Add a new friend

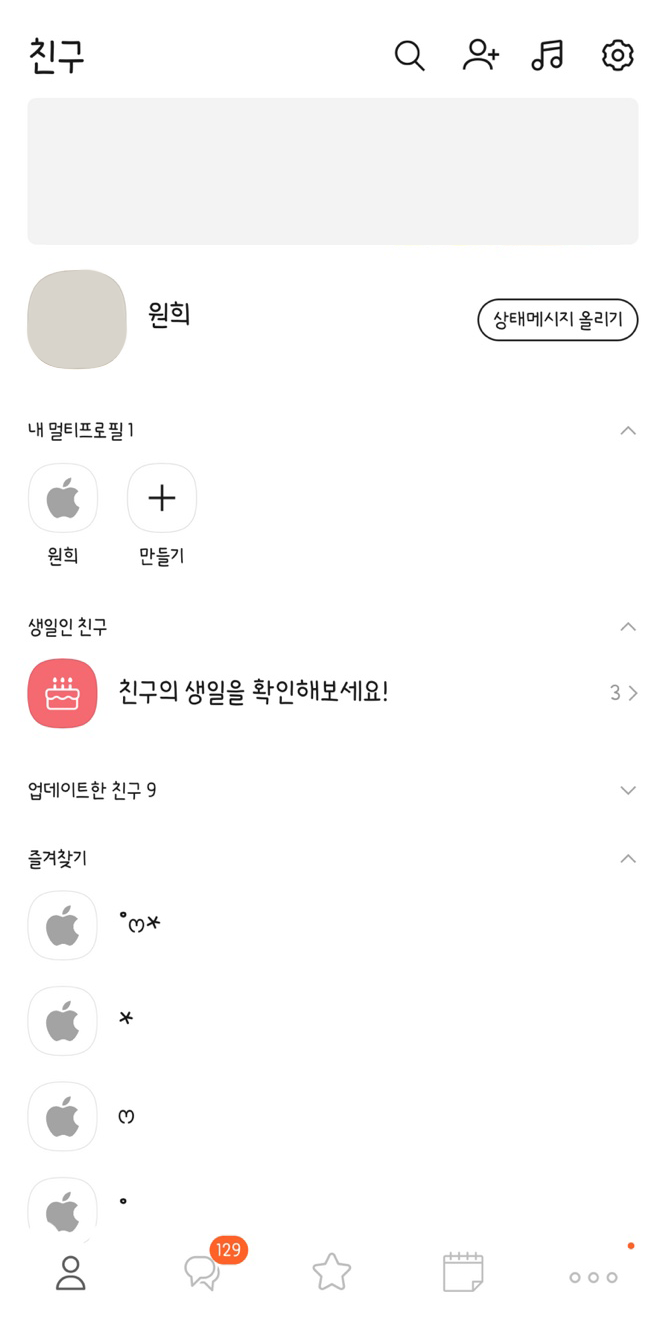(x=480, y=55)
